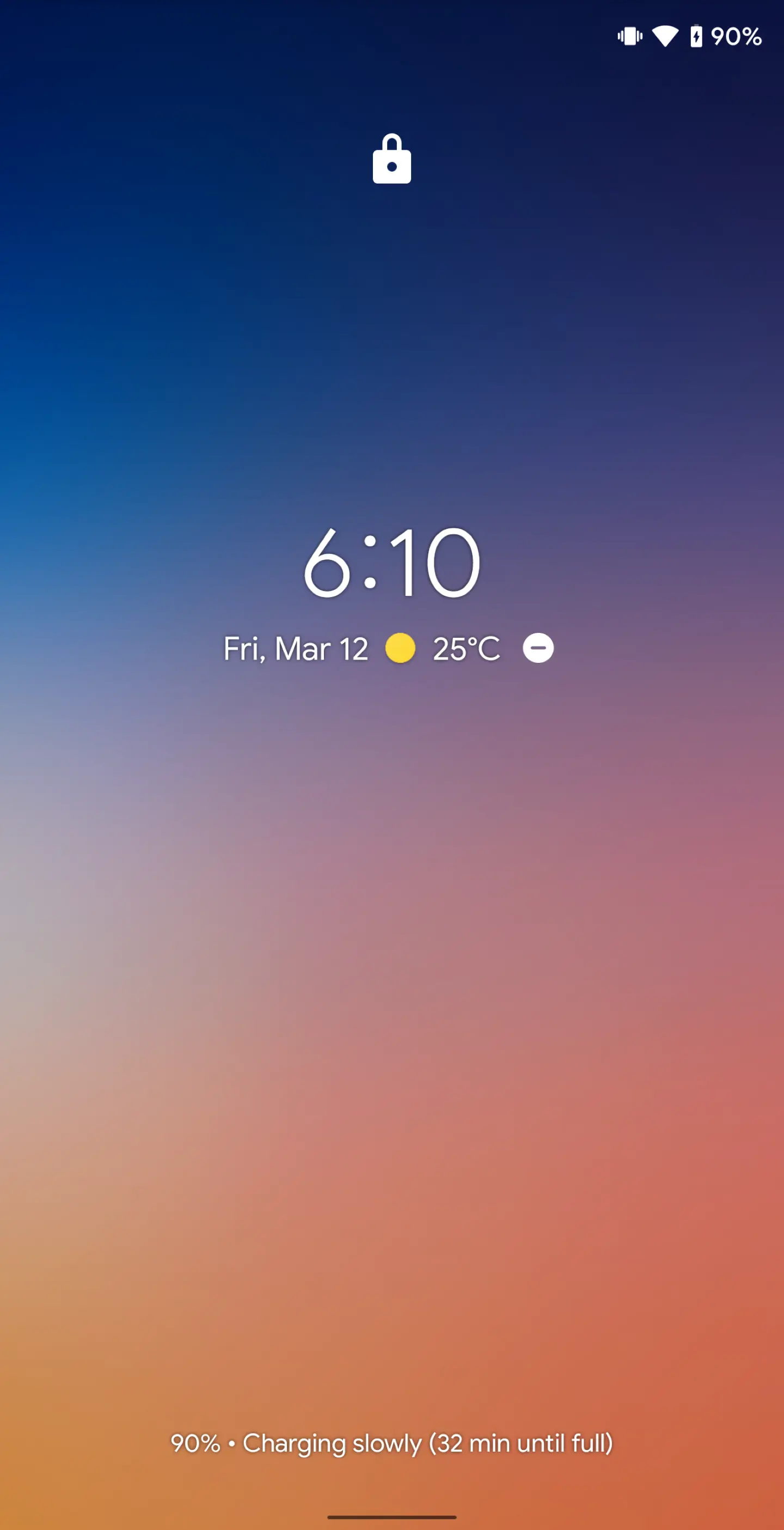Screen dimensions: 784x1530
Task: Tap the lock icon to unlock
Action: point(391,159)
